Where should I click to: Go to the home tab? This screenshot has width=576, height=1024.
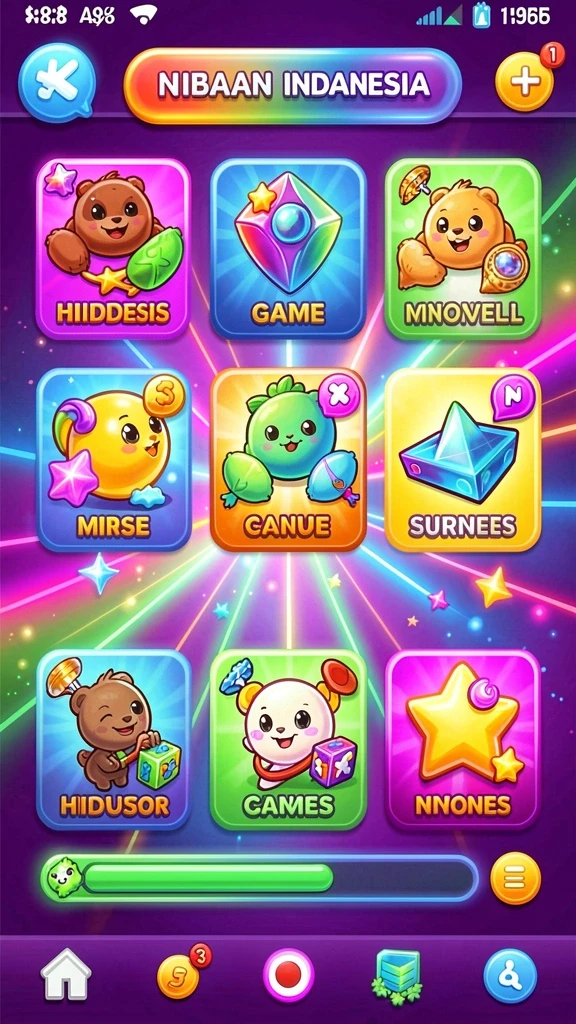(66, 976)
